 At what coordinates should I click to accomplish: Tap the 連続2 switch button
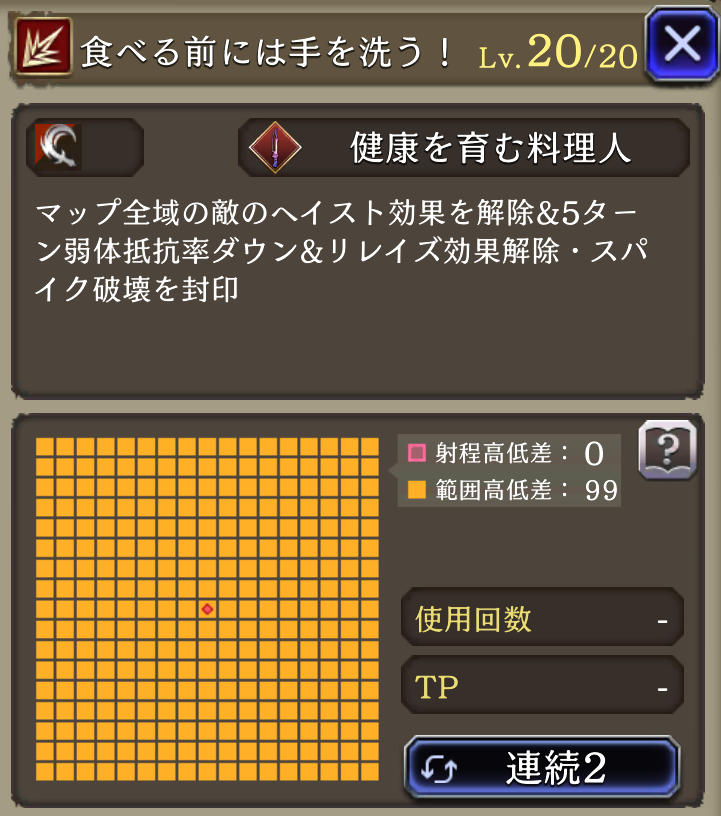pyautogui.click(x=542, y=767)
